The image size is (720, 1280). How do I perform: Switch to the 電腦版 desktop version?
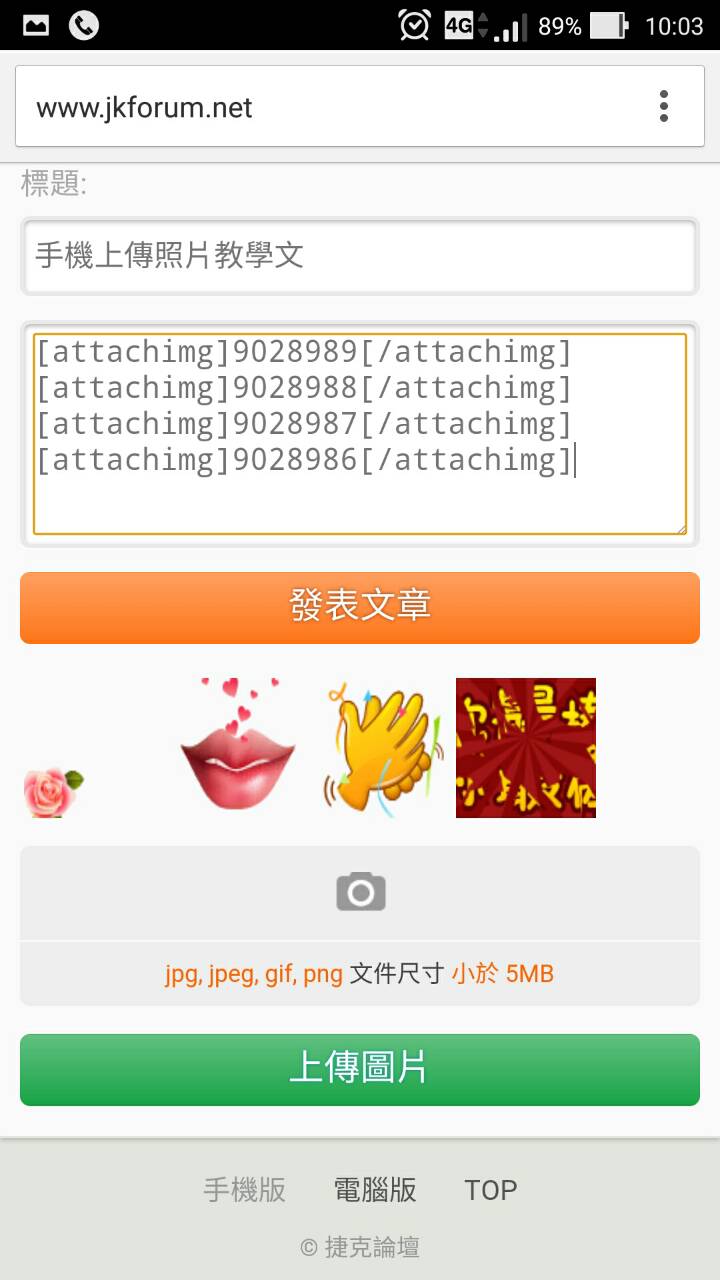tap(375, 1190)
